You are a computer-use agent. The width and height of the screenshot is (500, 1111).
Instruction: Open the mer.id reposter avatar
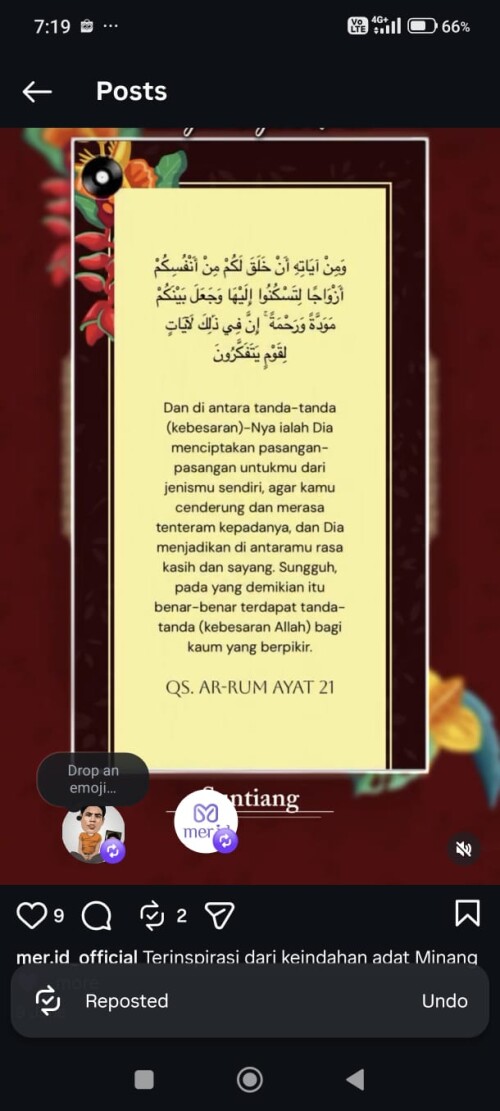pyautogui.click(x=205, y=822)
